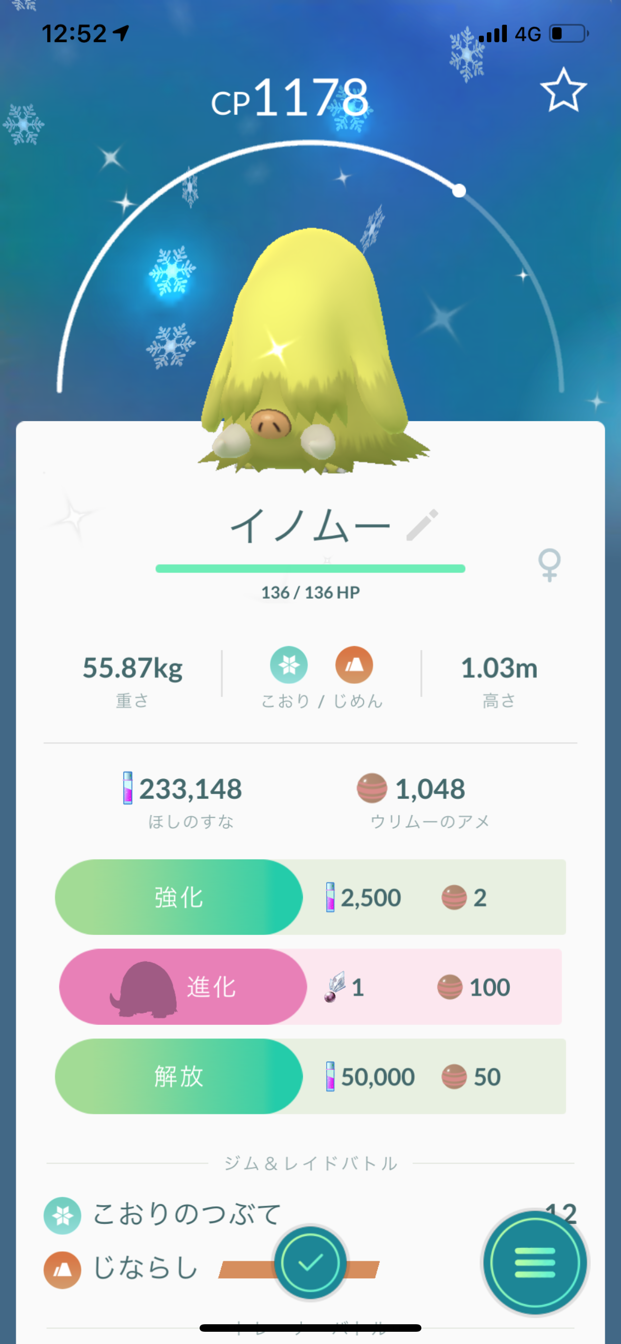Close the Pokémon detail with check button
Screen dimensions: 621x1344
click(x=310, y=1263)
